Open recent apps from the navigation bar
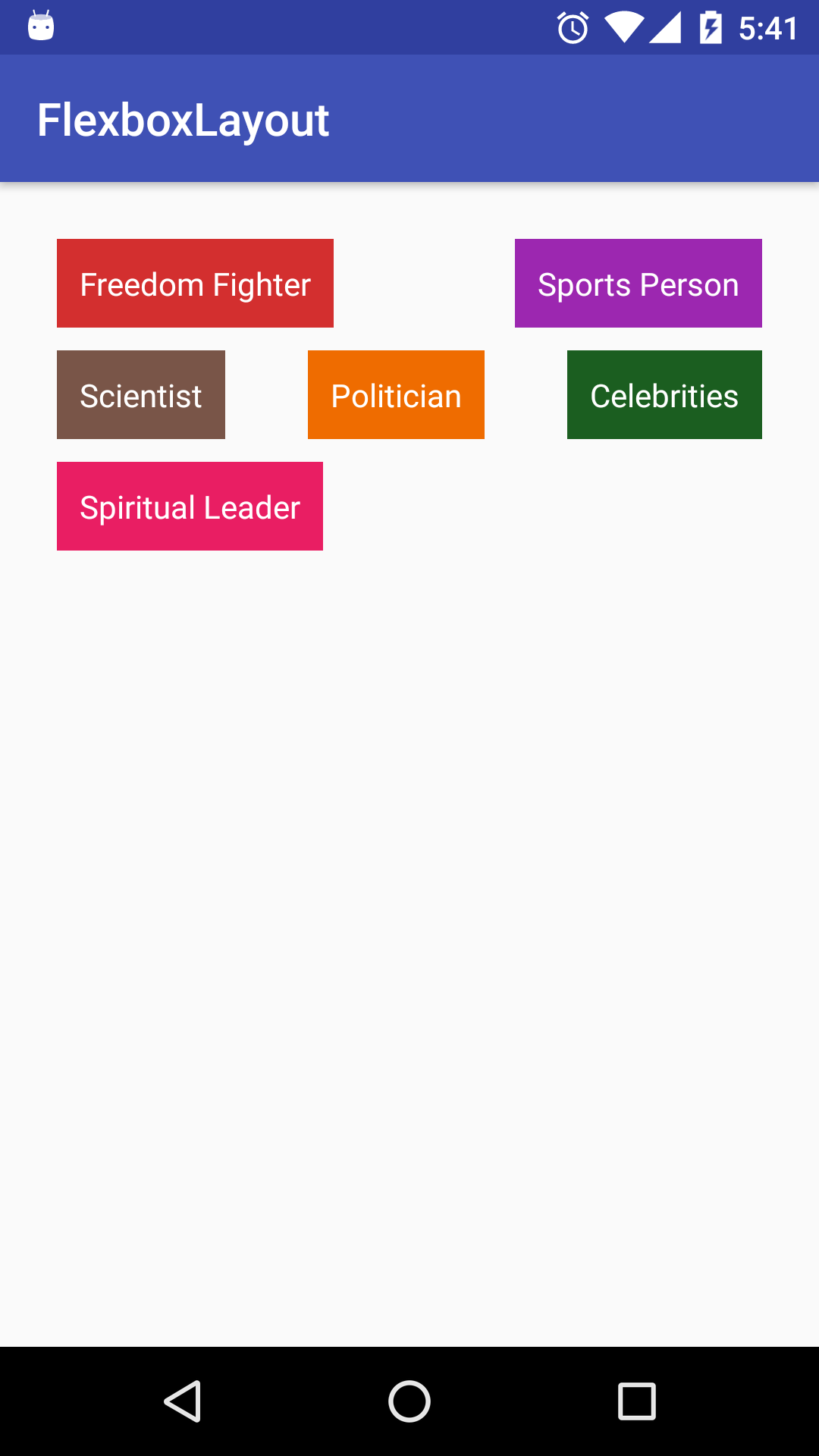 [x=637, y=1401]
